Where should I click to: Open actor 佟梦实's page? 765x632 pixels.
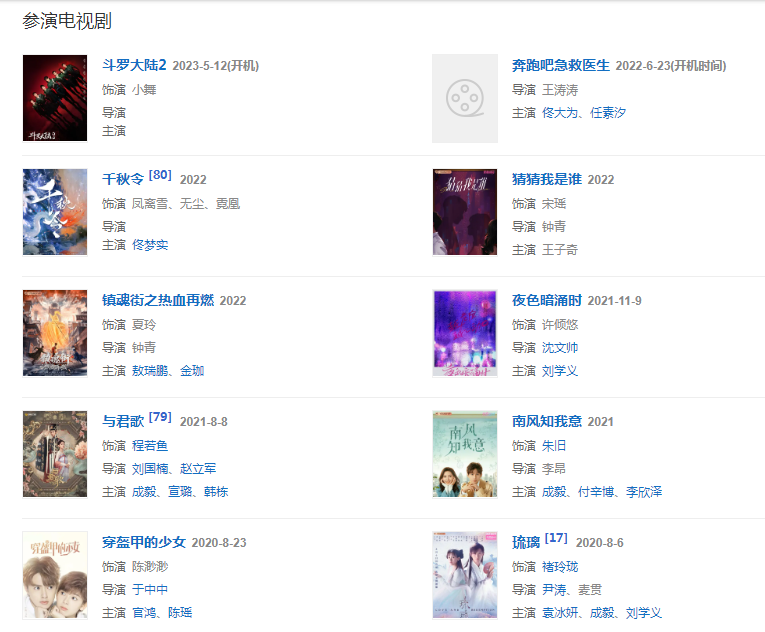point(150,245)
